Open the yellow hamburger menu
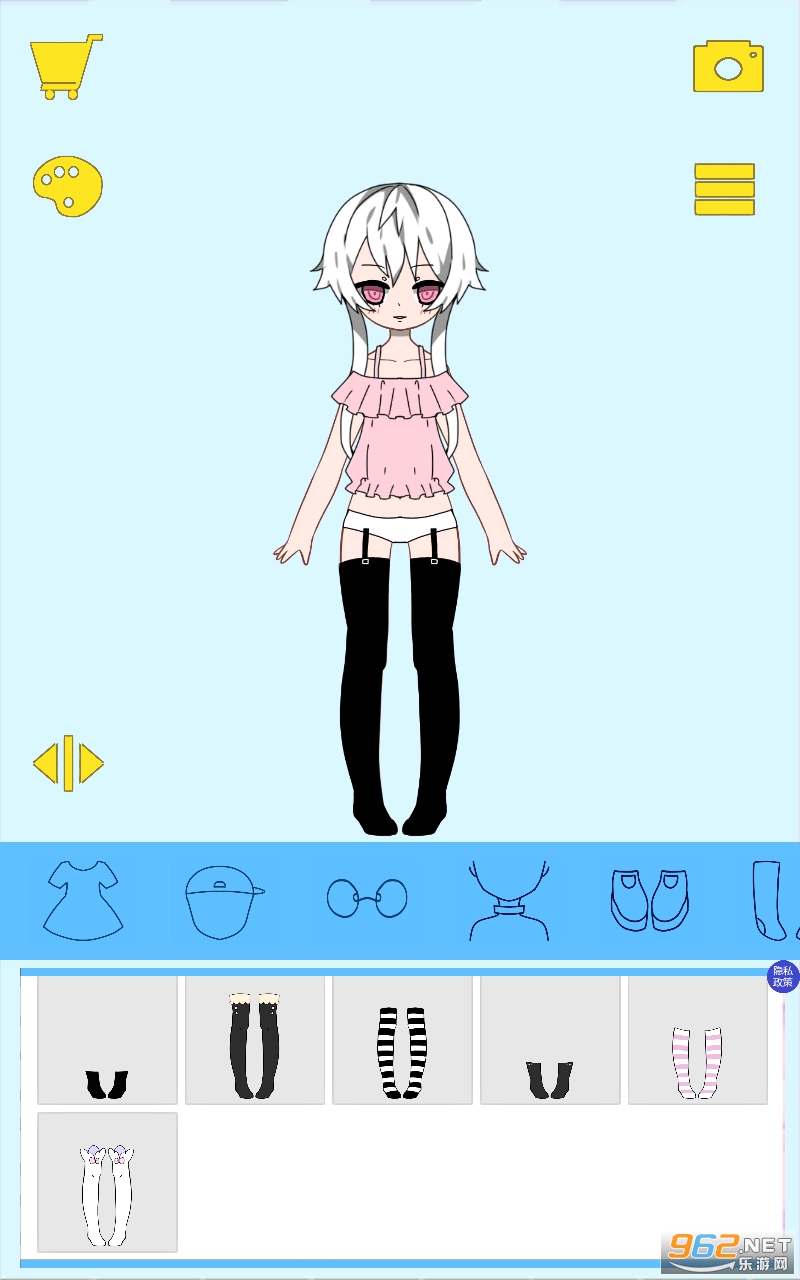 pos(725,190)
